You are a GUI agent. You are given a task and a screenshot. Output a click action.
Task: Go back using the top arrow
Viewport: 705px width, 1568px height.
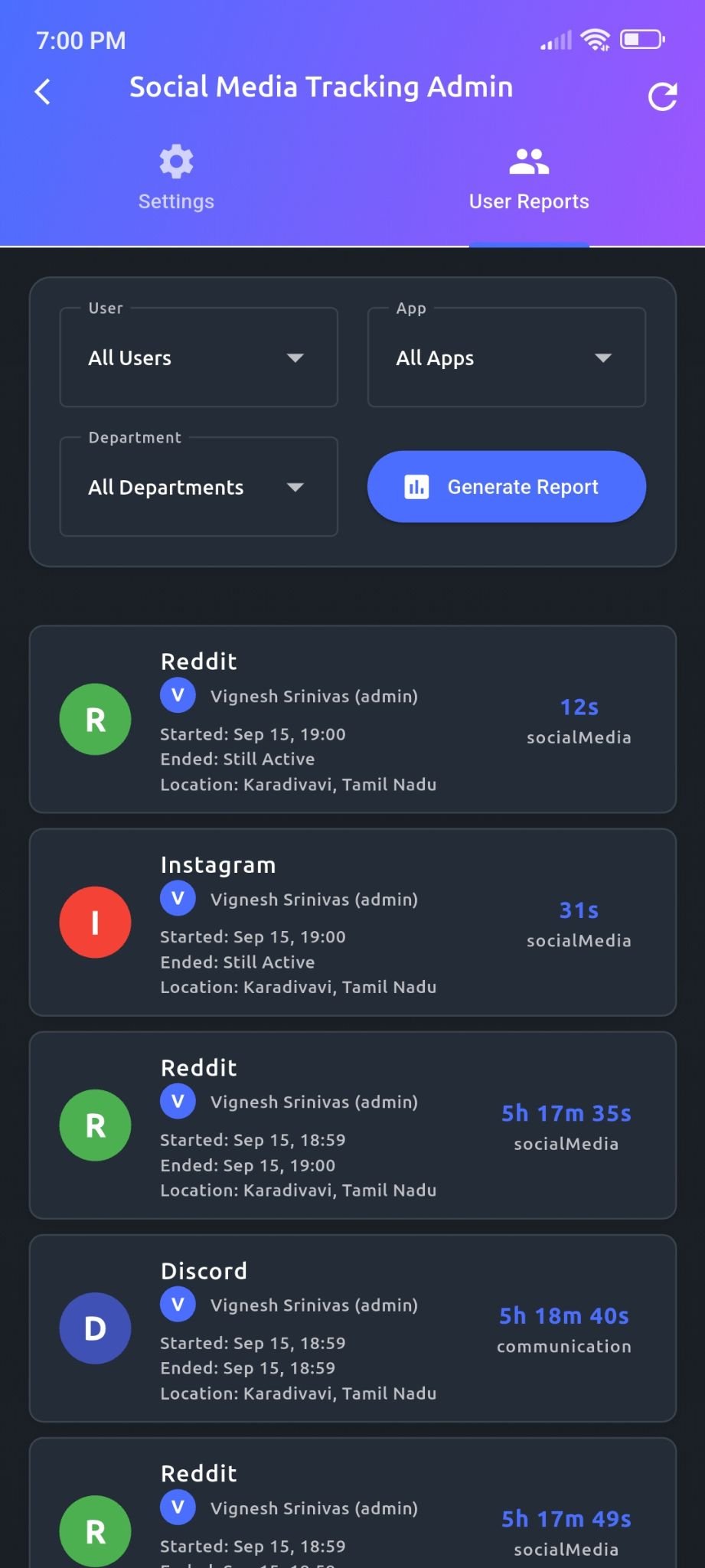43,92
